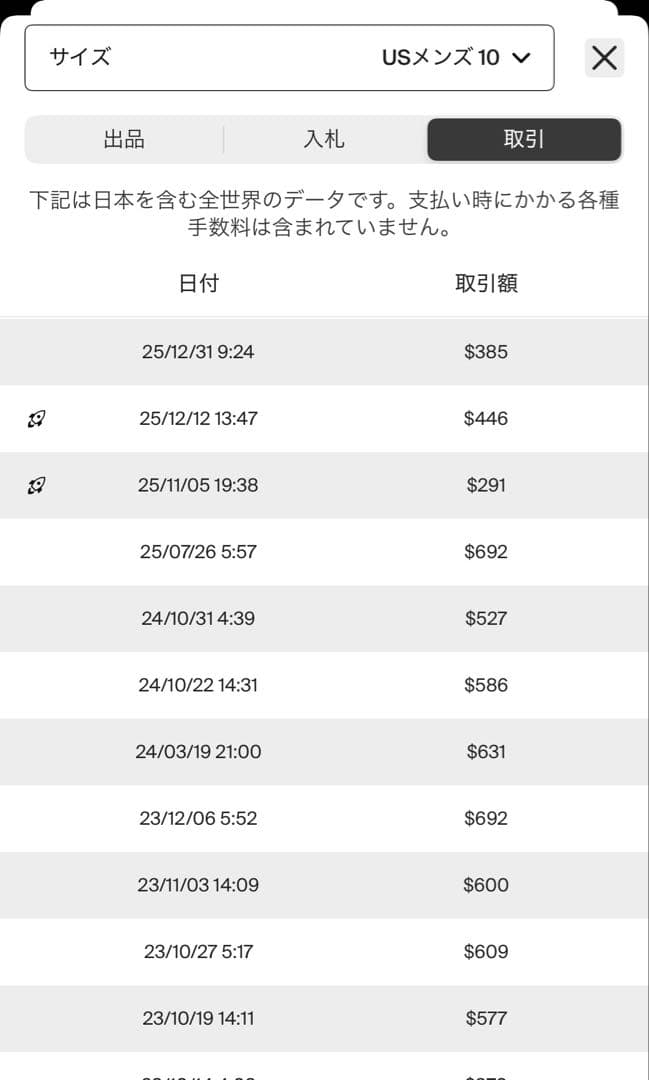
Task: Select the 取引 tab
Action: pyautogui.click(x=524, y=140)
